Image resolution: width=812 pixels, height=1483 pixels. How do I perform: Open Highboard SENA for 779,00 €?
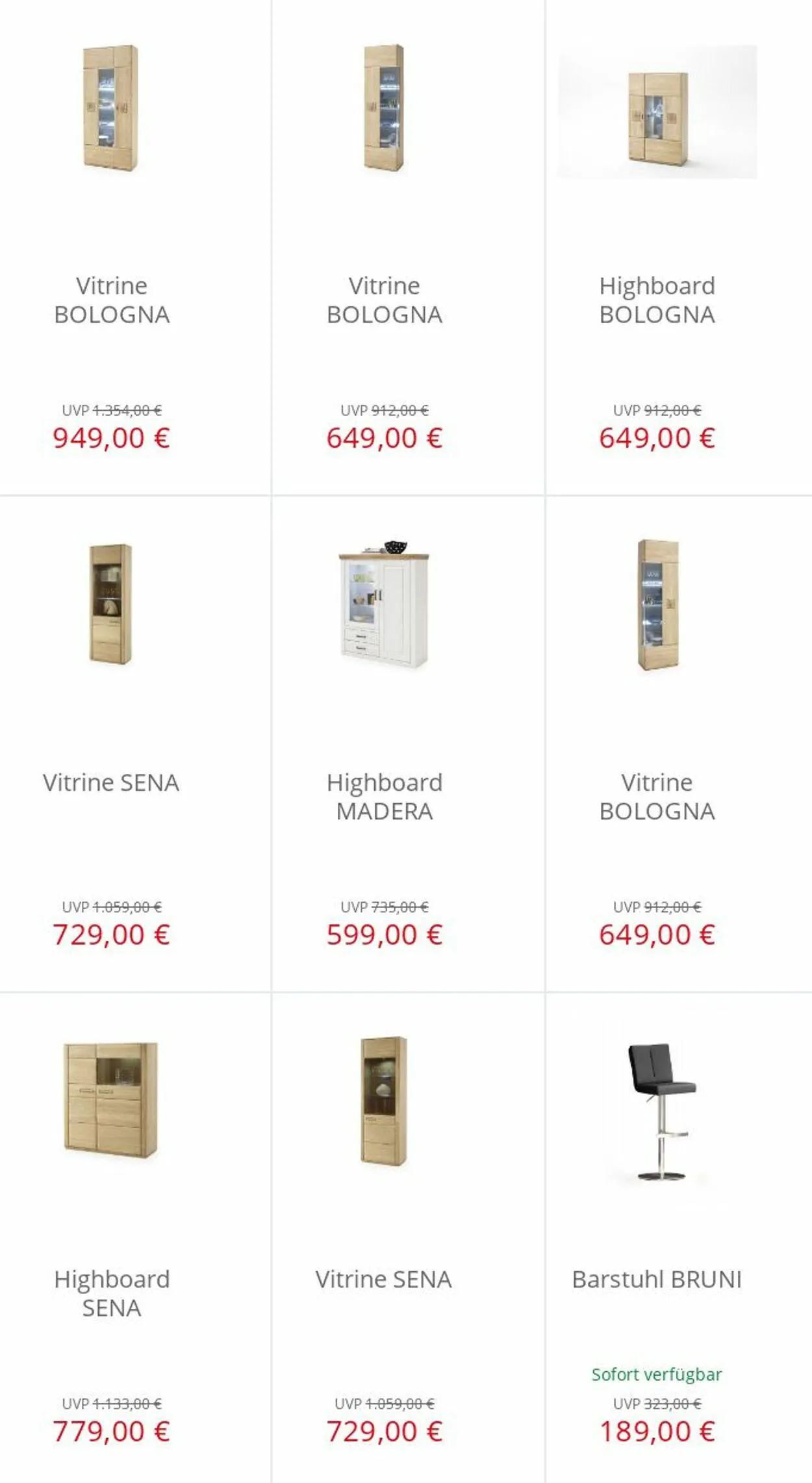click(111, 1293)
